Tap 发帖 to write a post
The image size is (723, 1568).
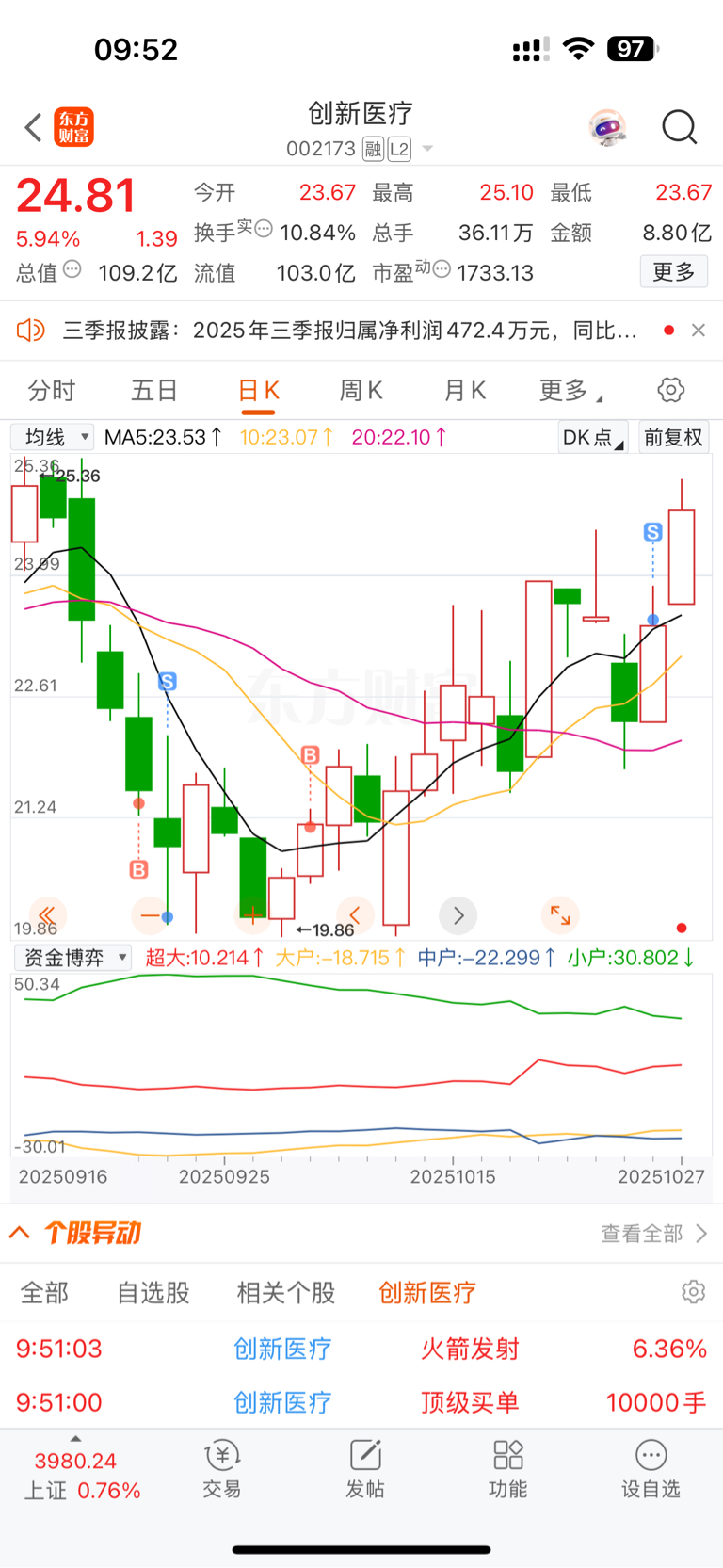pos(365,1467)
